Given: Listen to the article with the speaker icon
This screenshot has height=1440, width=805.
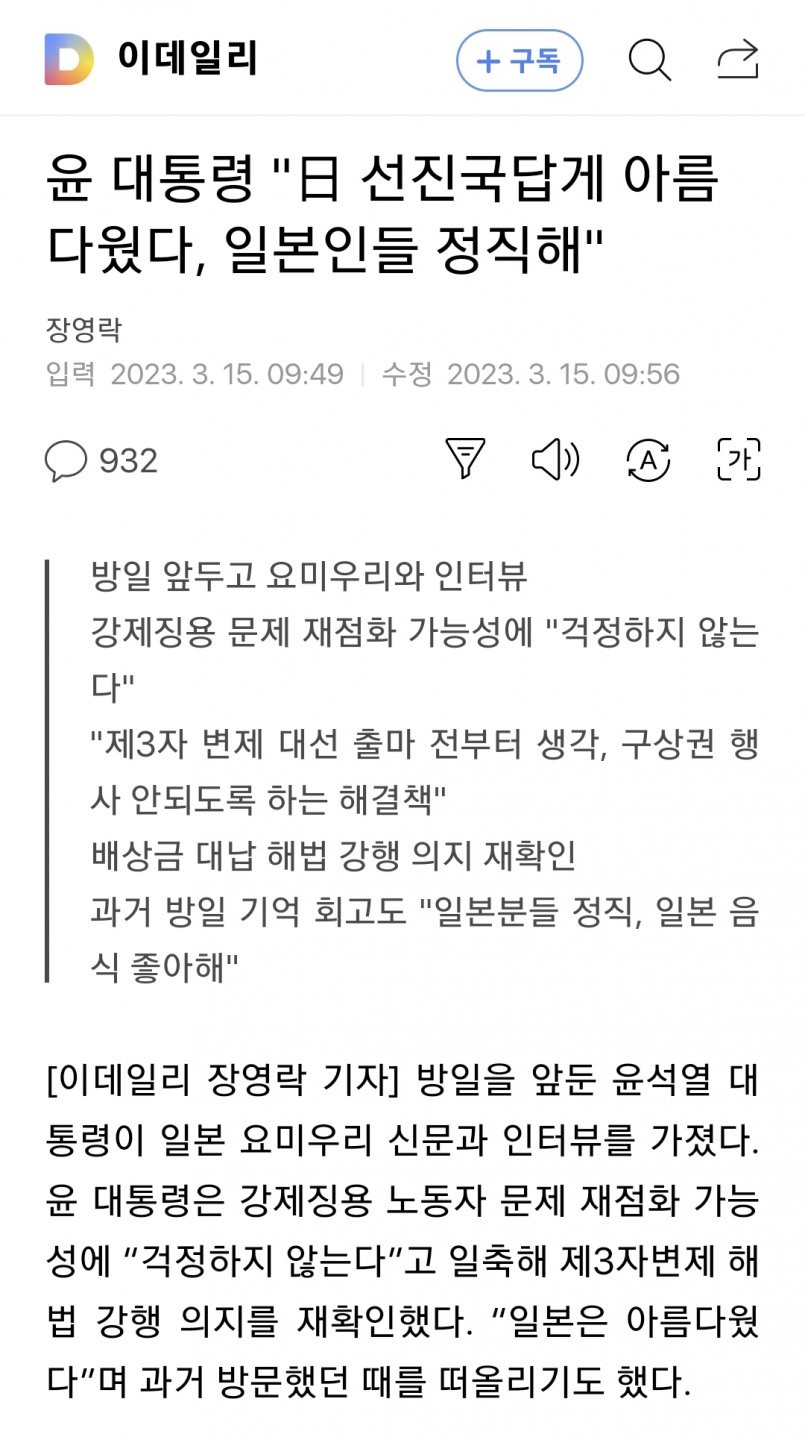Looking at the screenshot, I should tap(555, 460).
